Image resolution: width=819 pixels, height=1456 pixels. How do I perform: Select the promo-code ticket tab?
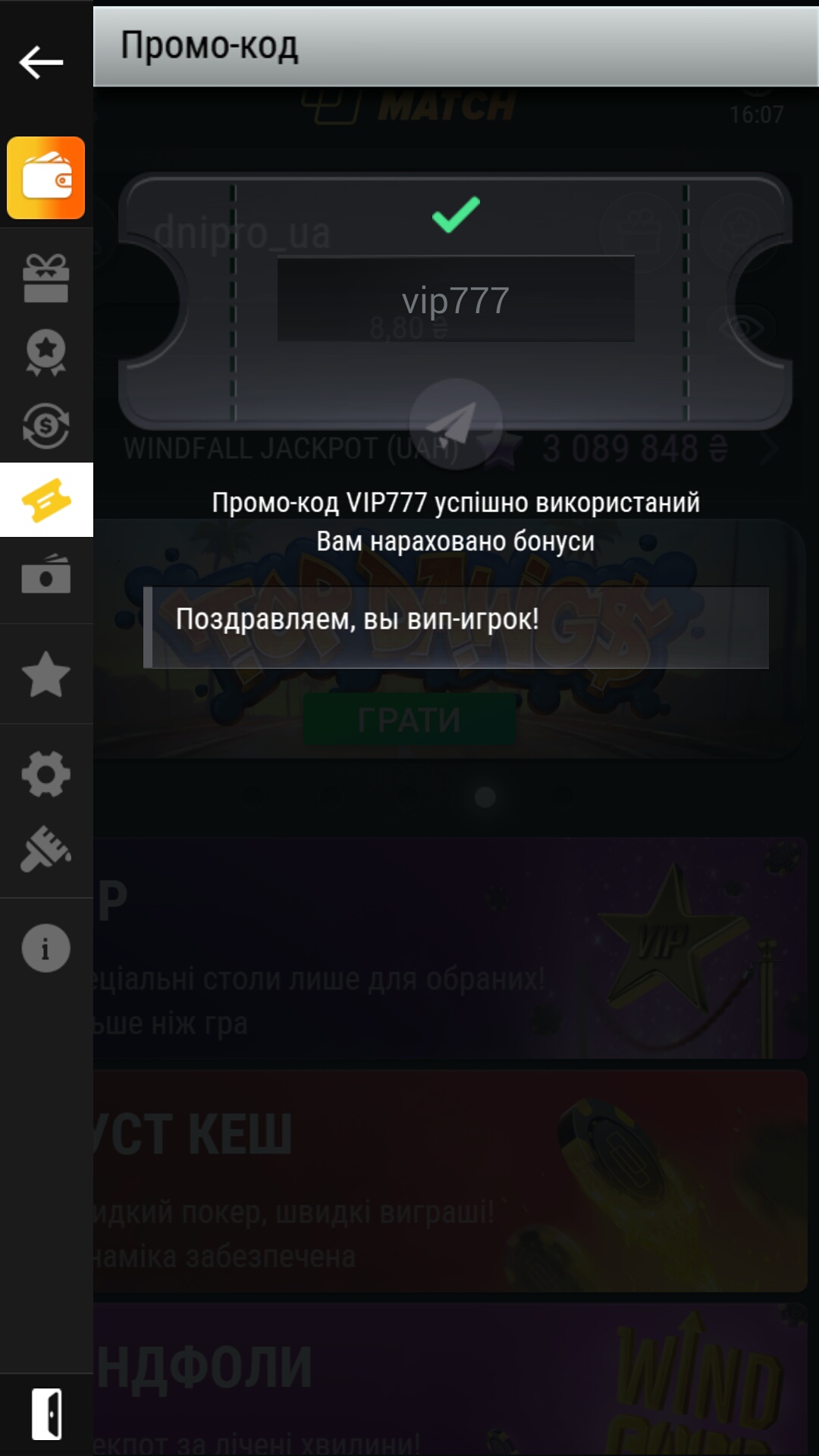[x=46, y=500]
